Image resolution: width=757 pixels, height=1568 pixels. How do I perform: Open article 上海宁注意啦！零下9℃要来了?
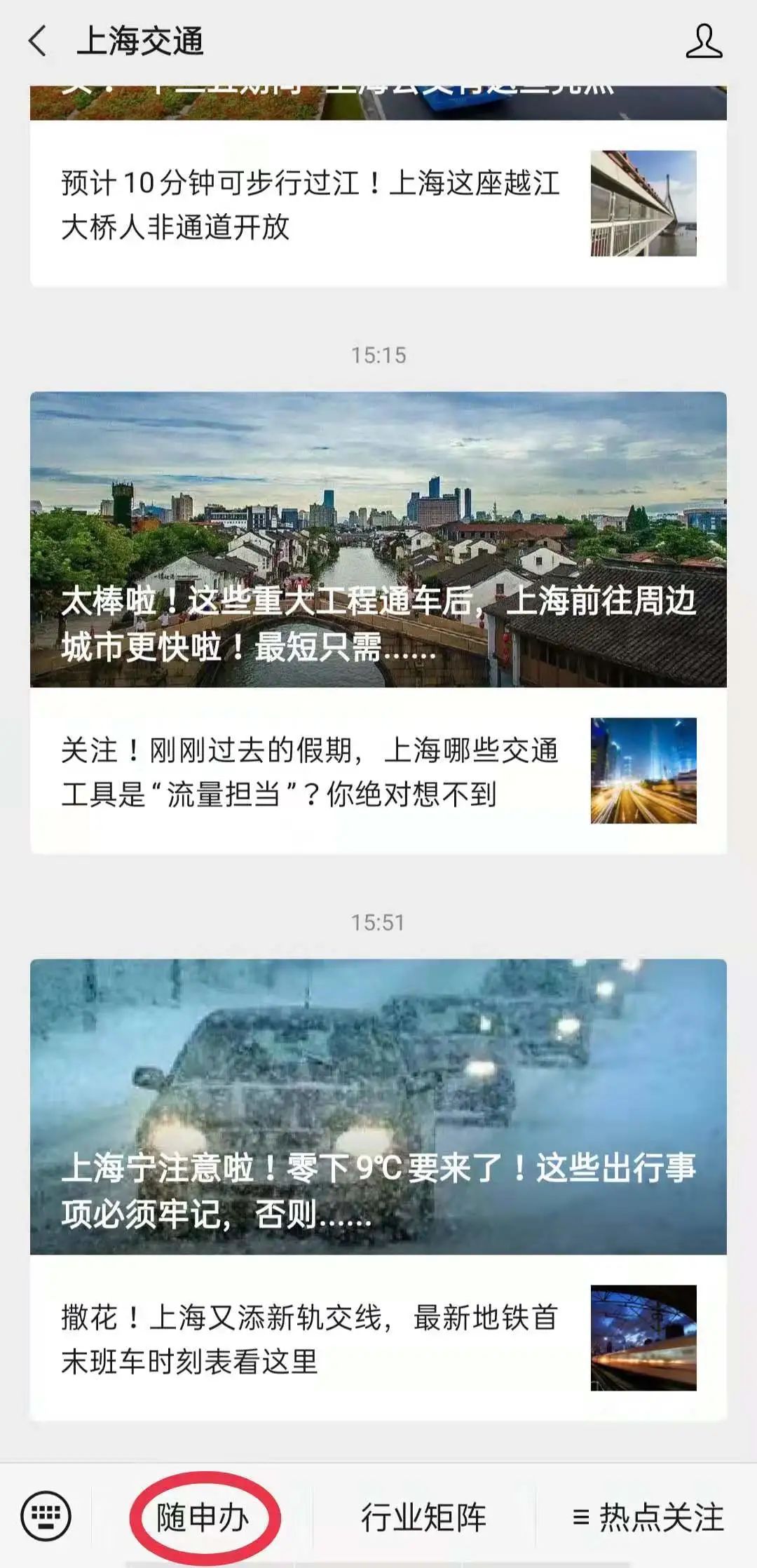click(x=378, y=1107)
